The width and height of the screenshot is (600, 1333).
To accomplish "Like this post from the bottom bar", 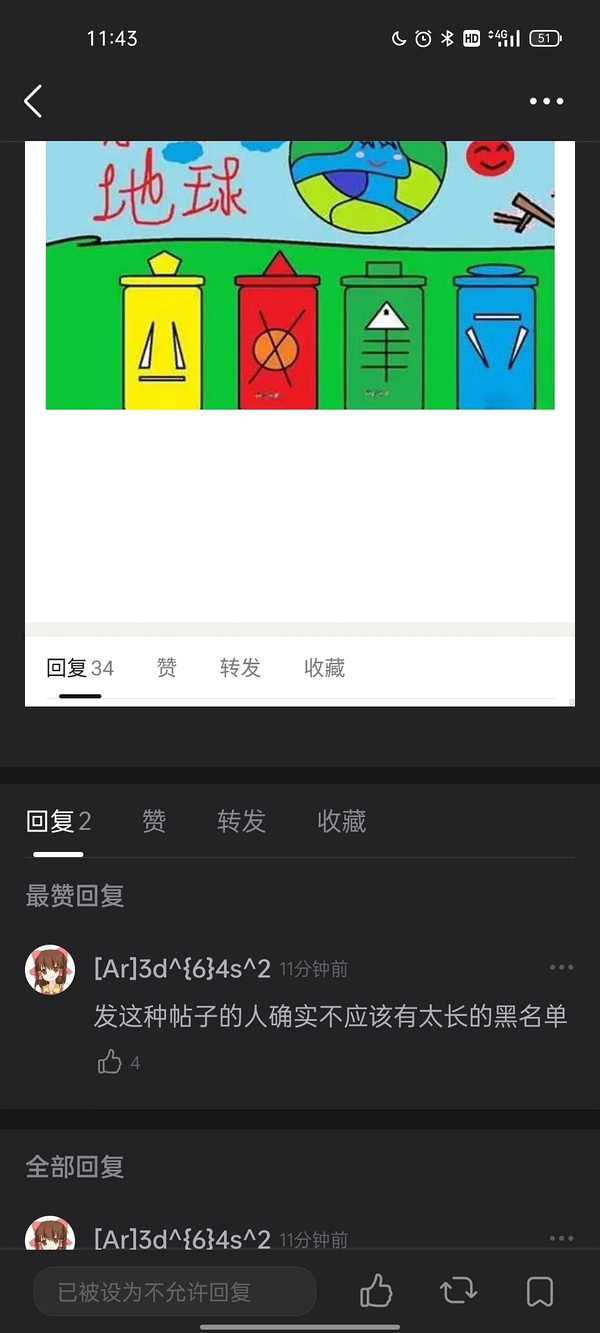I will (x=376, y=1291).
